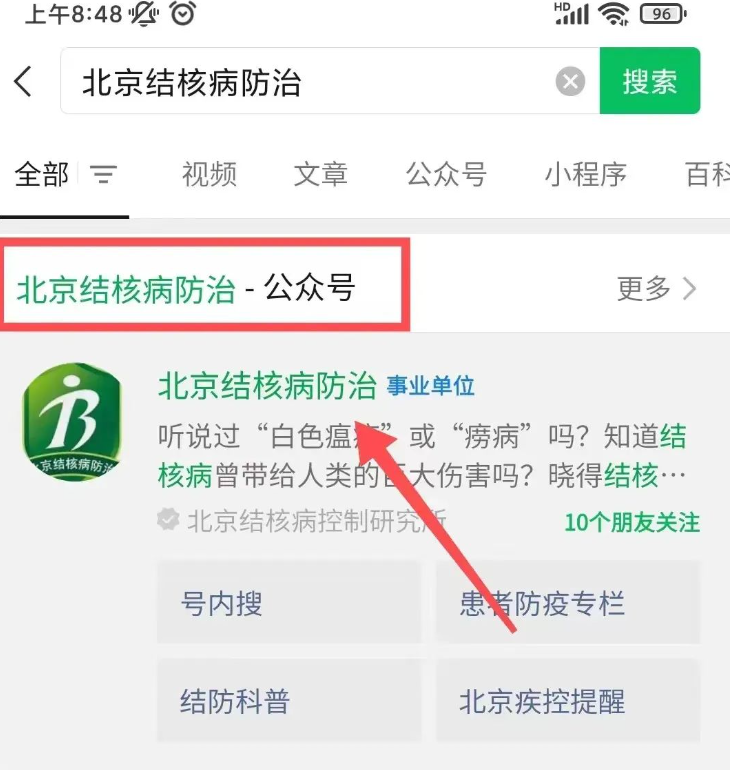733x770 pixels.
Task: Tap the search field with 北京结核病防治
Action: (300, 82)
